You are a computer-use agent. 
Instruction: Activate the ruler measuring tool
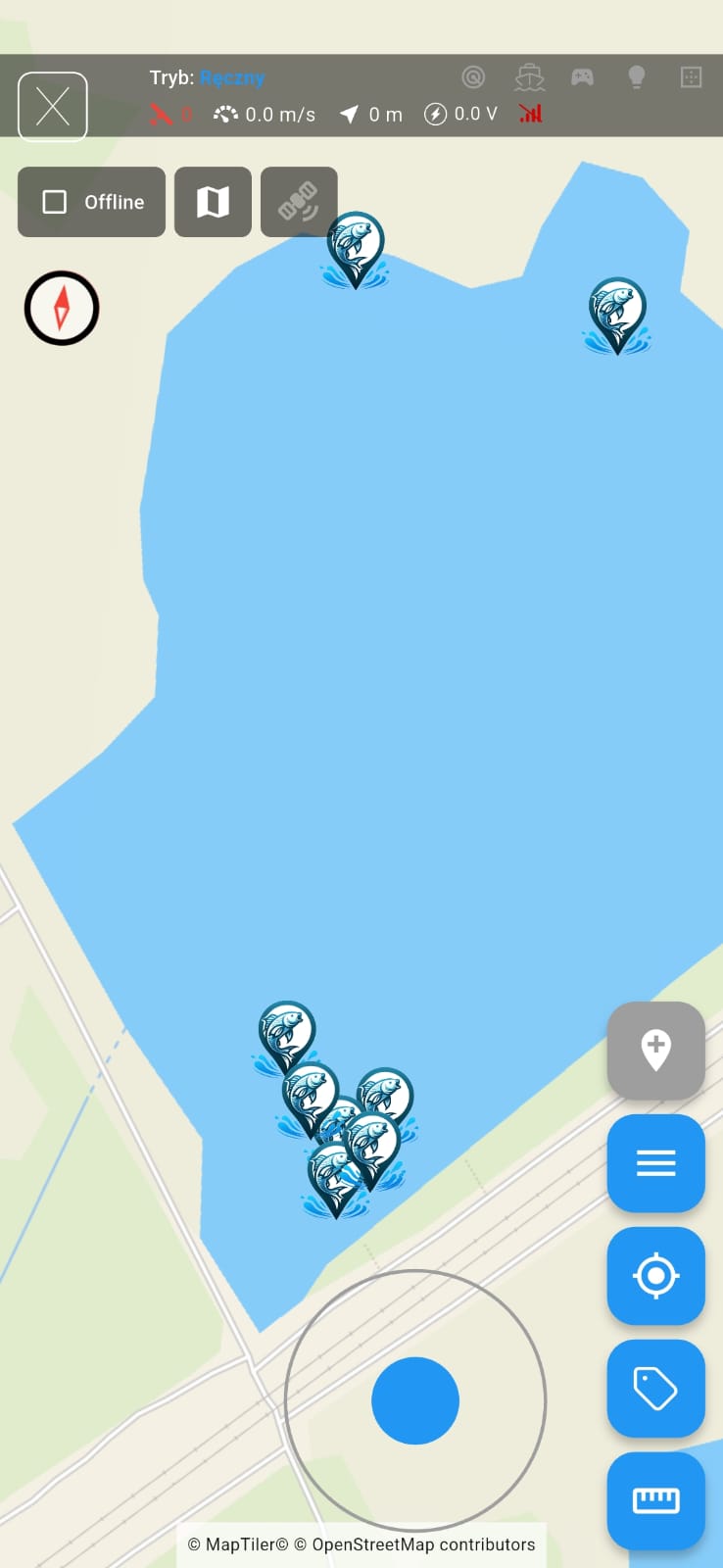[655, 1500]
